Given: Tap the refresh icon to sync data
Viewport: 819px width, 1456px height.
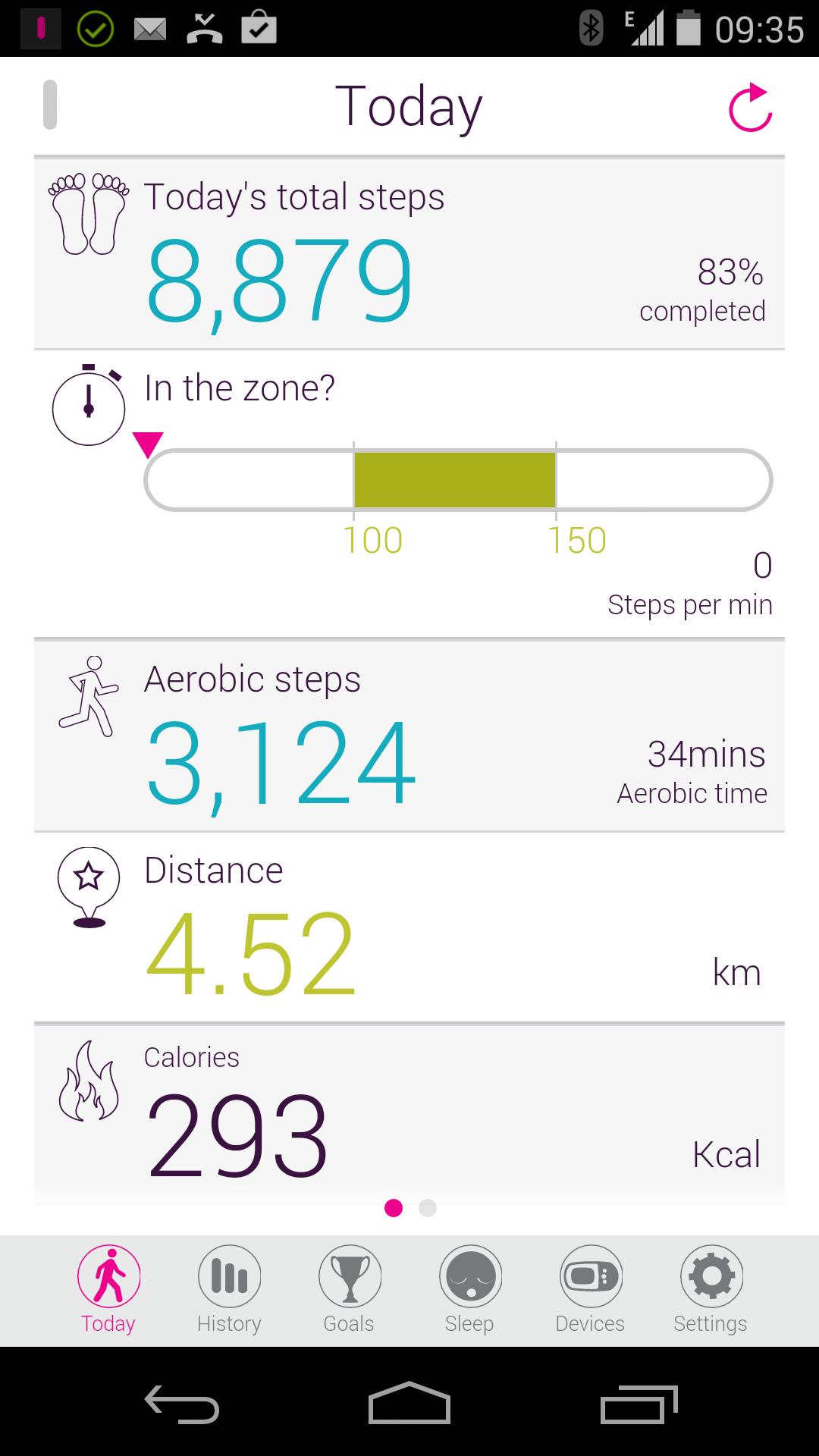Looking at the screenshot, I should [x=750, y=106].
